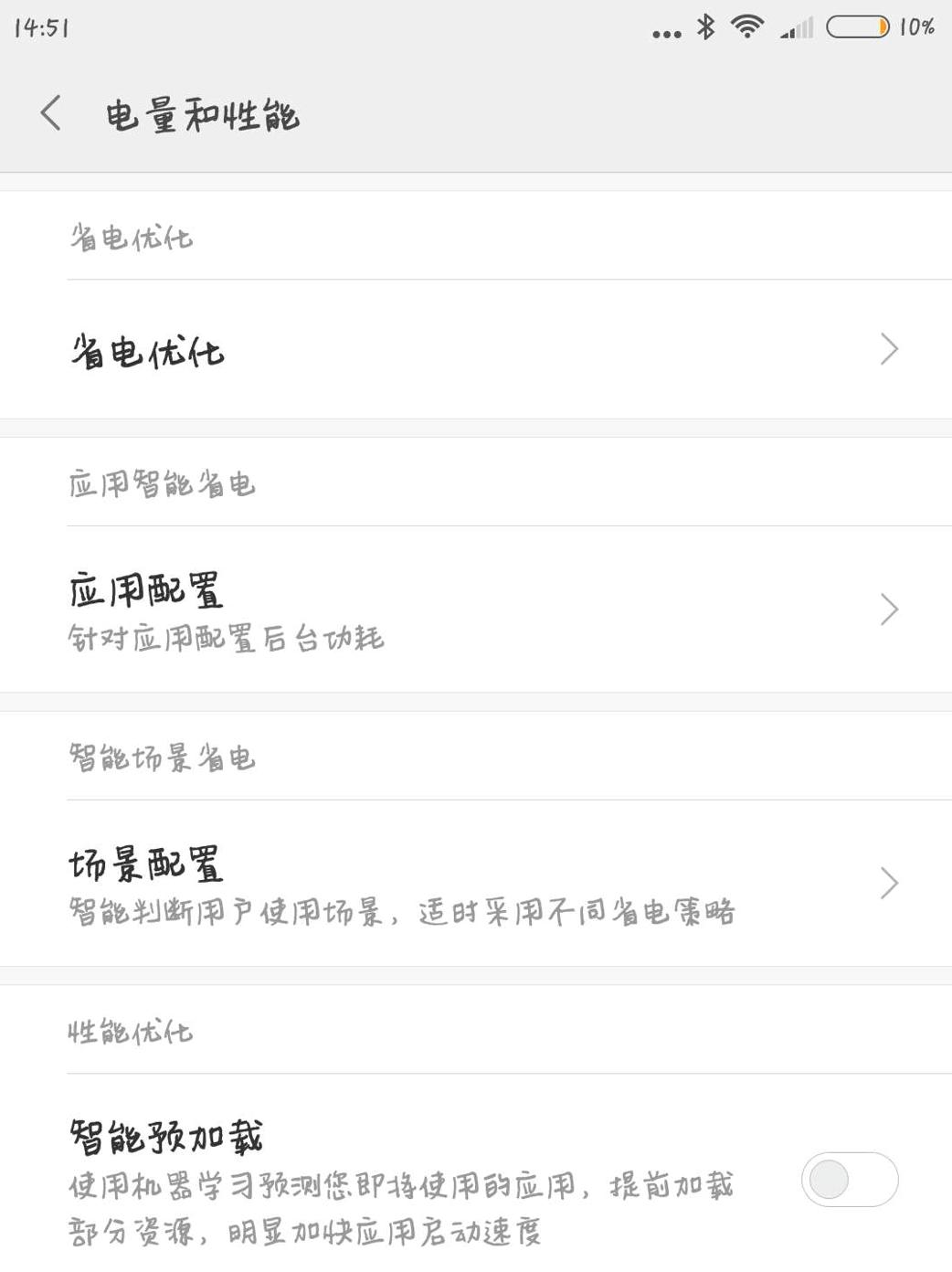Screen dimensions: 952x1272
Task: Tap the Bluetooth status icon
Action: (704, 28)
